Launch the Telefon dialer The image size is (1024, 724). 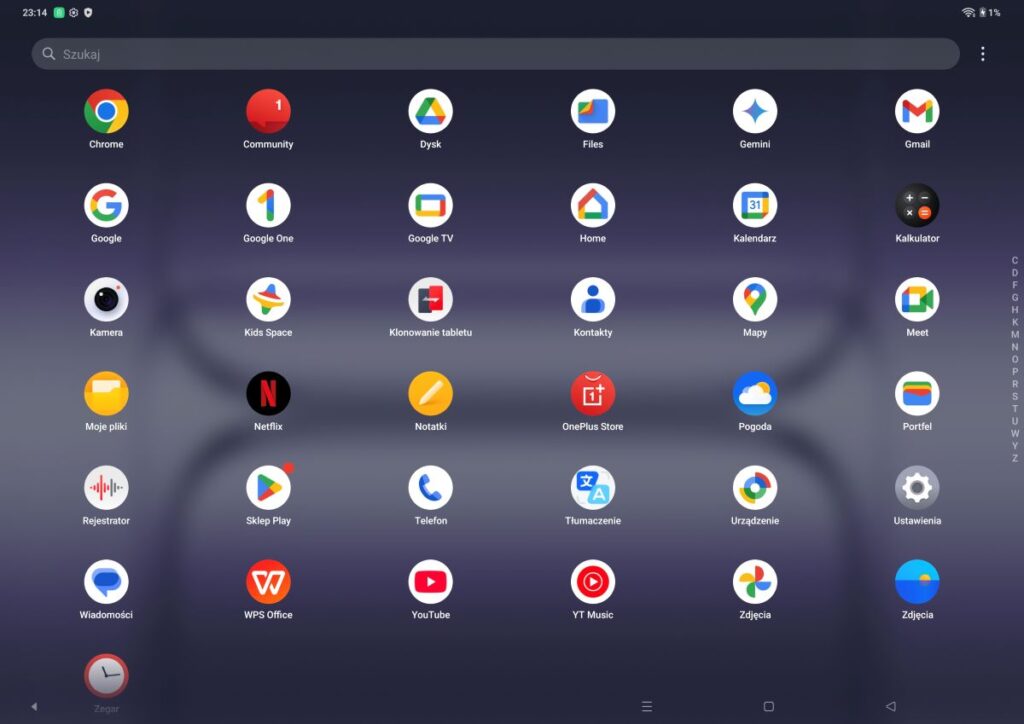[430, 487]
